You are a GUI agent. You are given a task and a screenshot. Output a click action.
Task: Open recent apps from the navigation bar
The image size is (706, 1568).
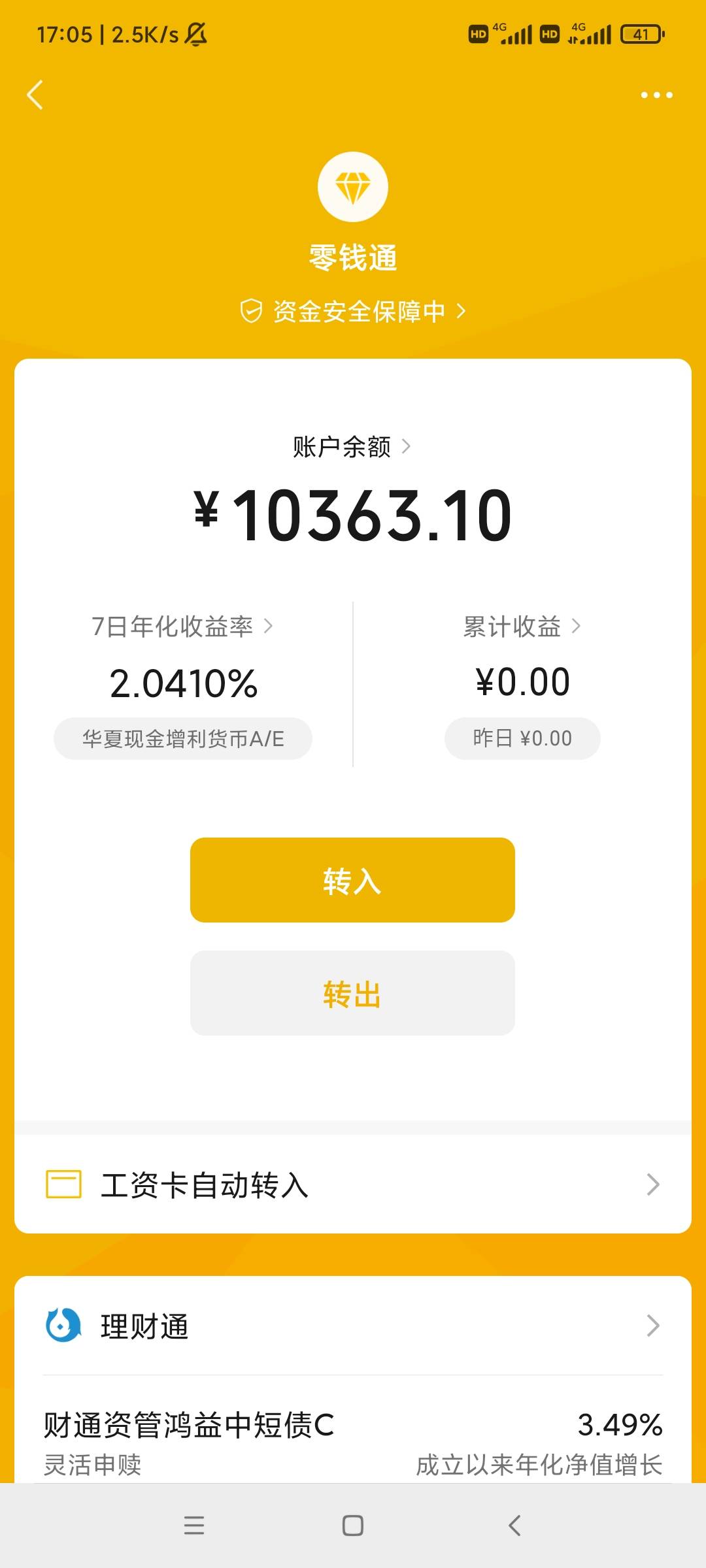pyautogui.click(x=194, y=1526)
